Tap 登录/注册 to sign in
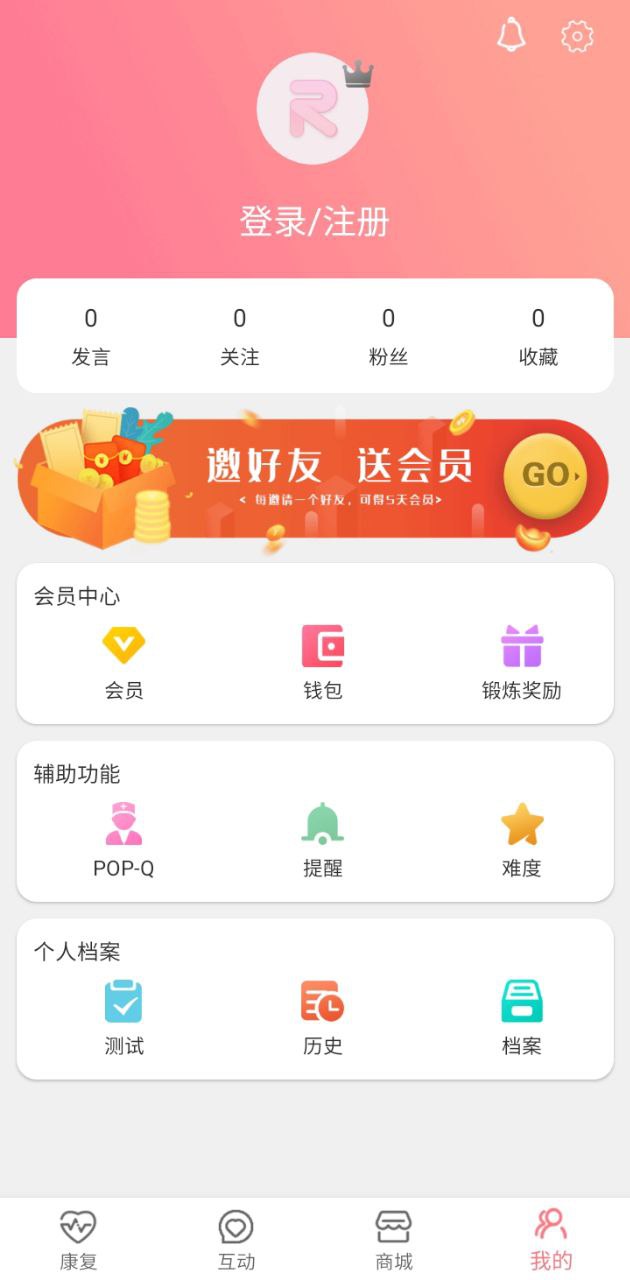 tap(314, 221)
